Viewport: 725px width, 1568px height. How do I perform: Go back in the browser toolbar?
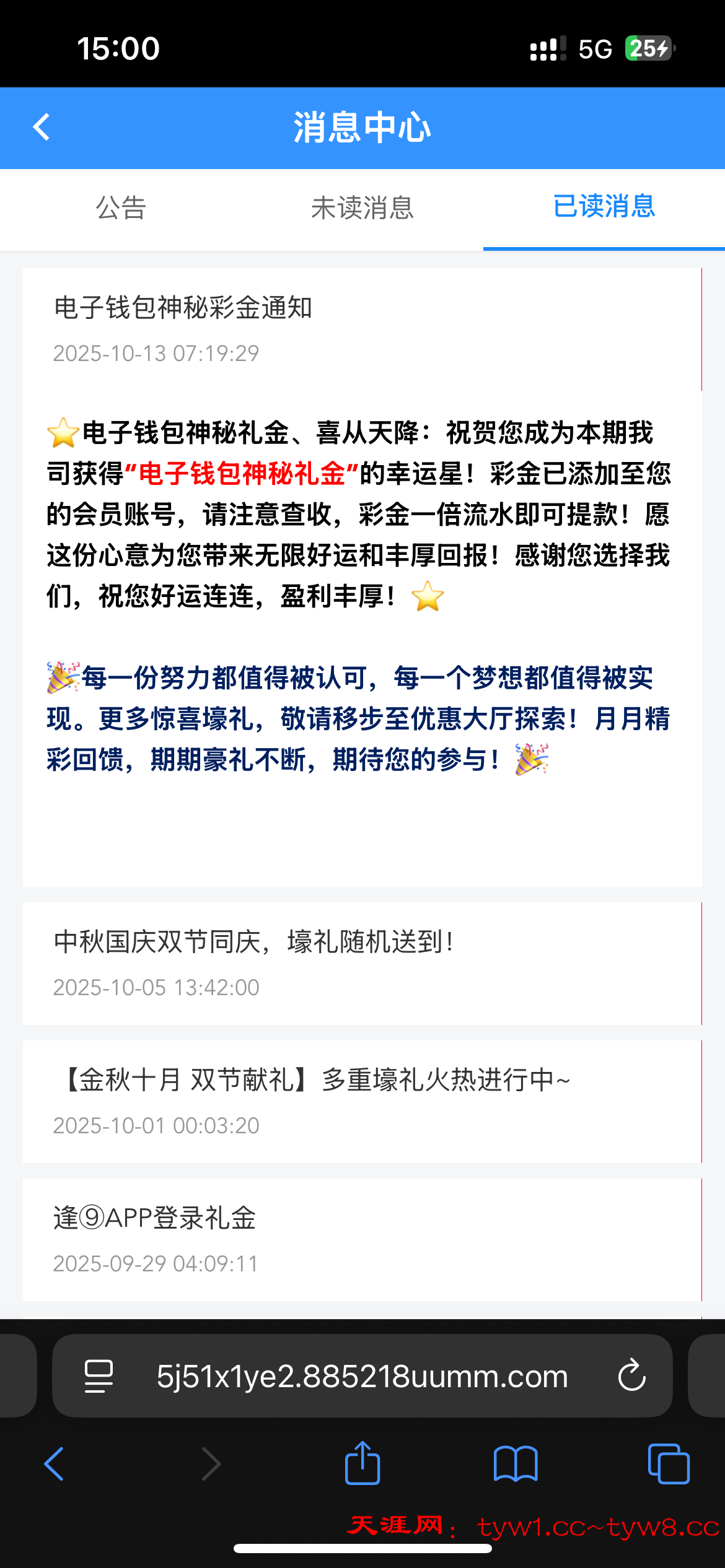click(x=54, y=1464)
